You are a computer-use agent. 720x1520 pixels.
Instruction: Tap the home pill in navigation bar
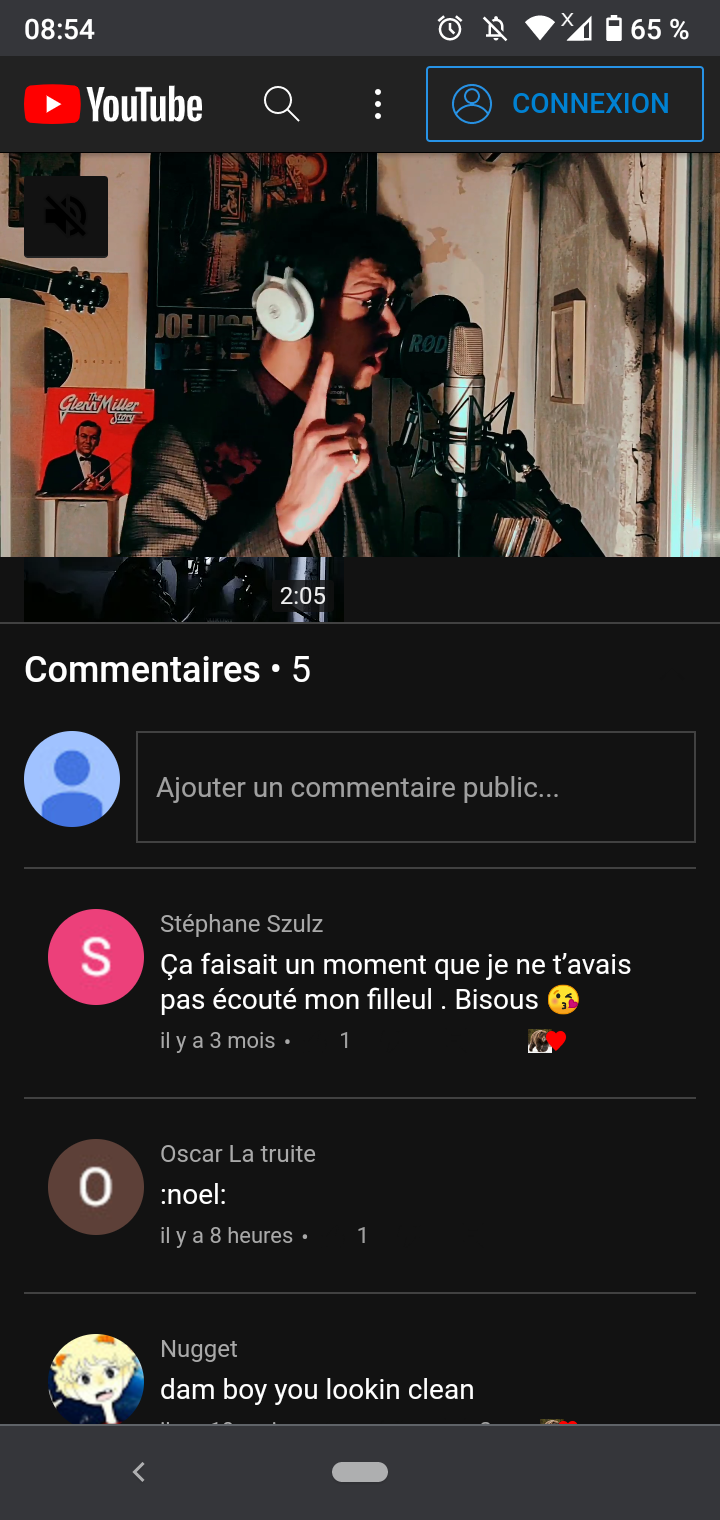(x=360, y=1471)
